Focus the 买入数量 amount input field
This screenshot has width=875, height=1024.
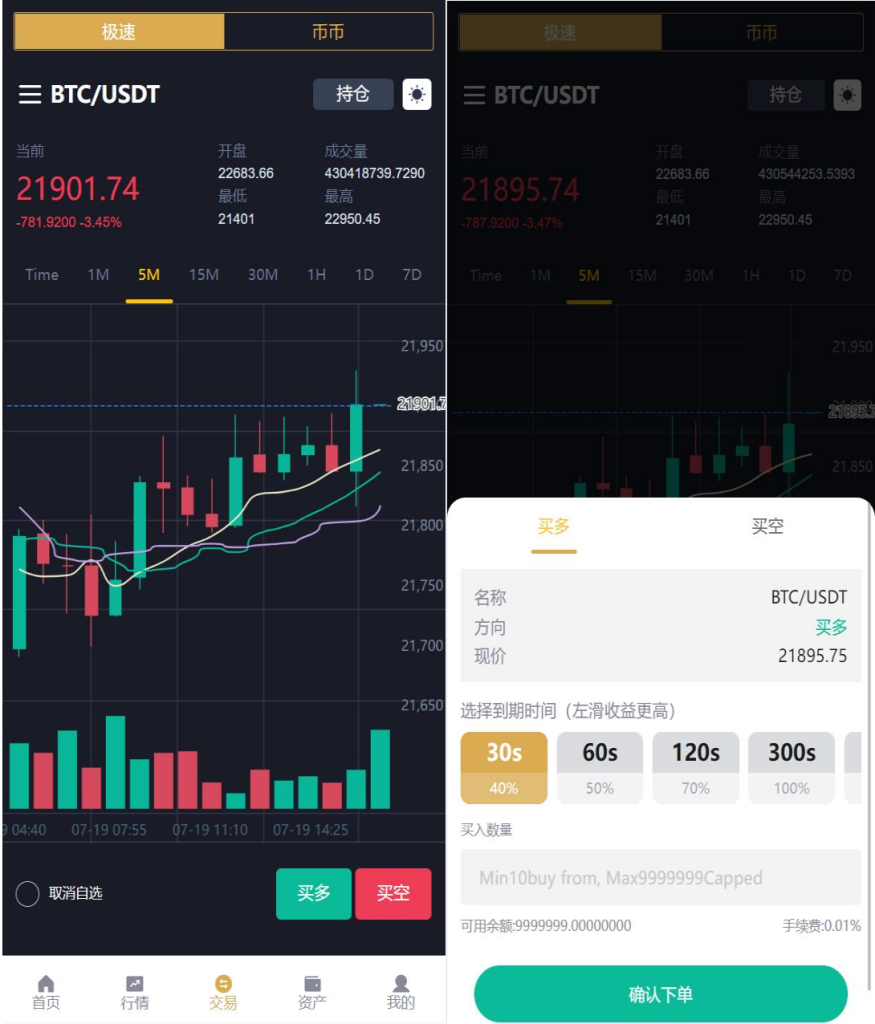point(660,878)
